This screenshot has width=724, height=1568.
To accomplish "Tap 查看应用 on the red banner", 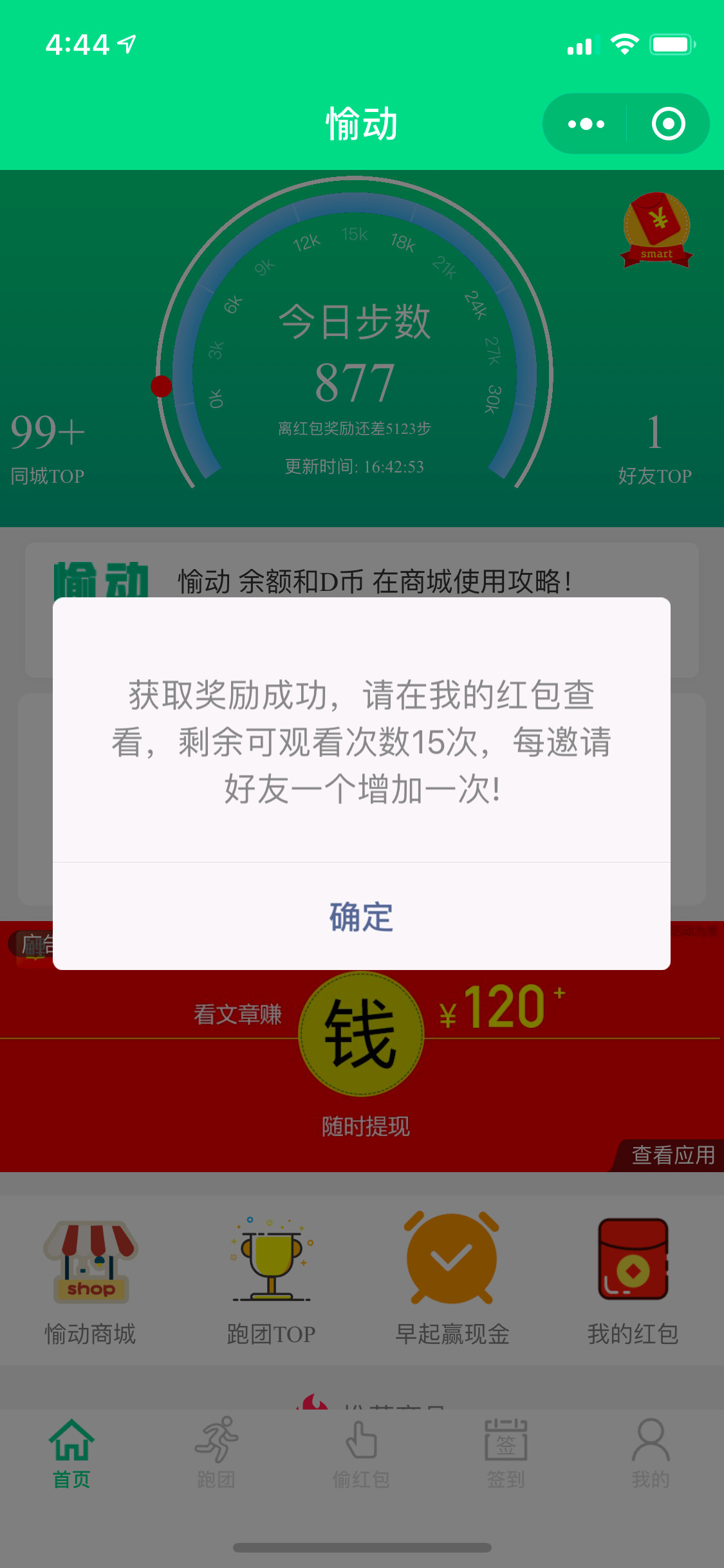I will [673, 1155].
